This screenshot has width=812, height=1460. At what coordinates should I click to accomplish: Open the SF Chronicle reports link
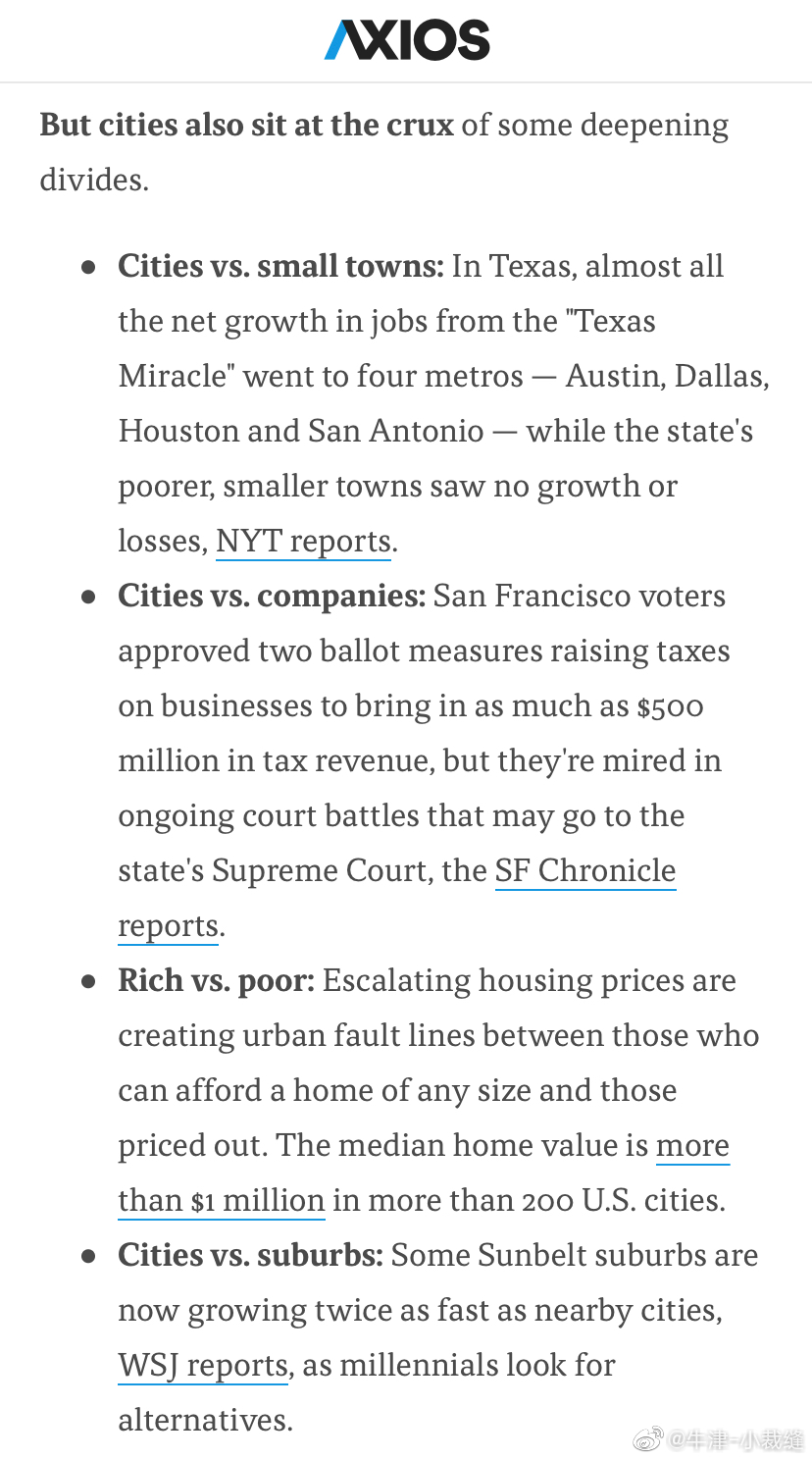[585, 870]
